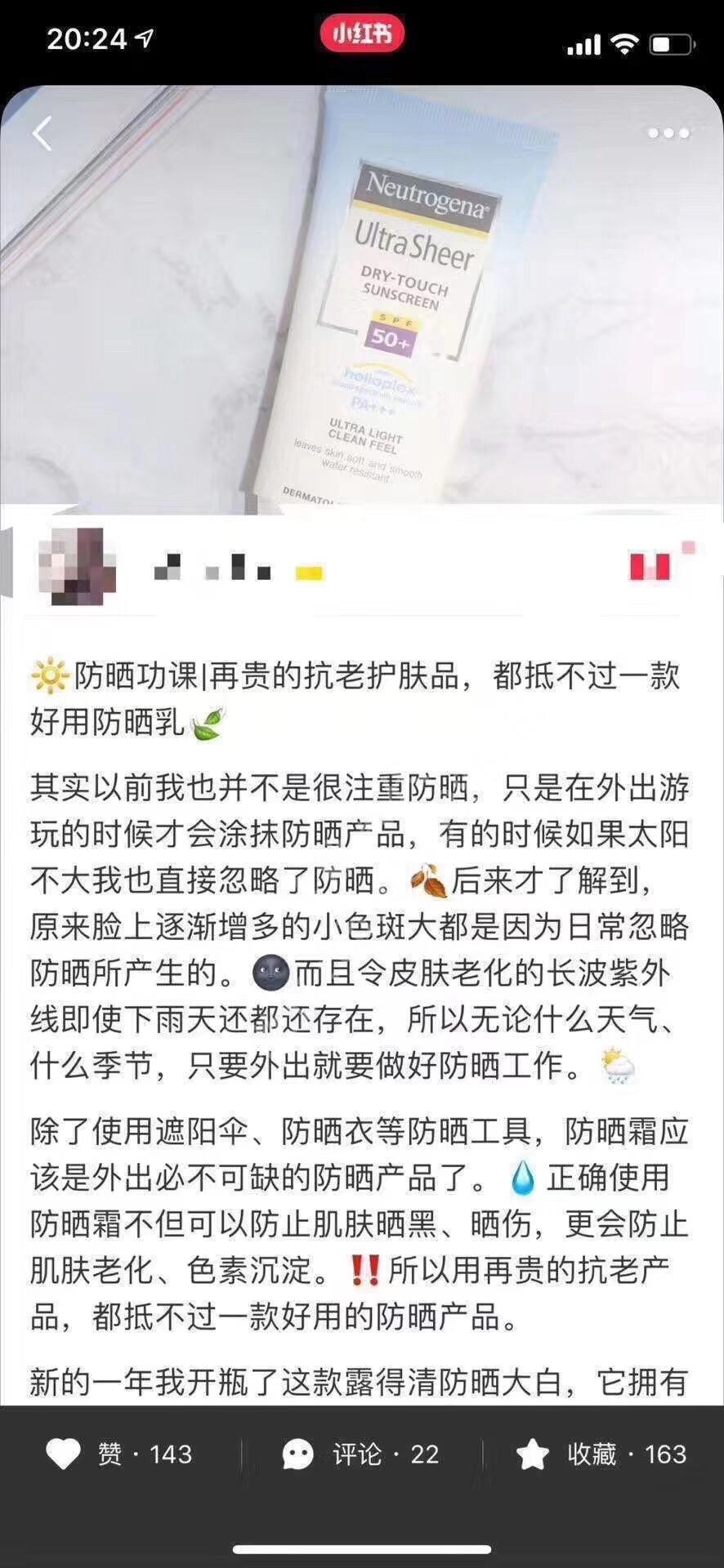Save post to collection via star
724x1568 pixels.
pos(533,1453)
